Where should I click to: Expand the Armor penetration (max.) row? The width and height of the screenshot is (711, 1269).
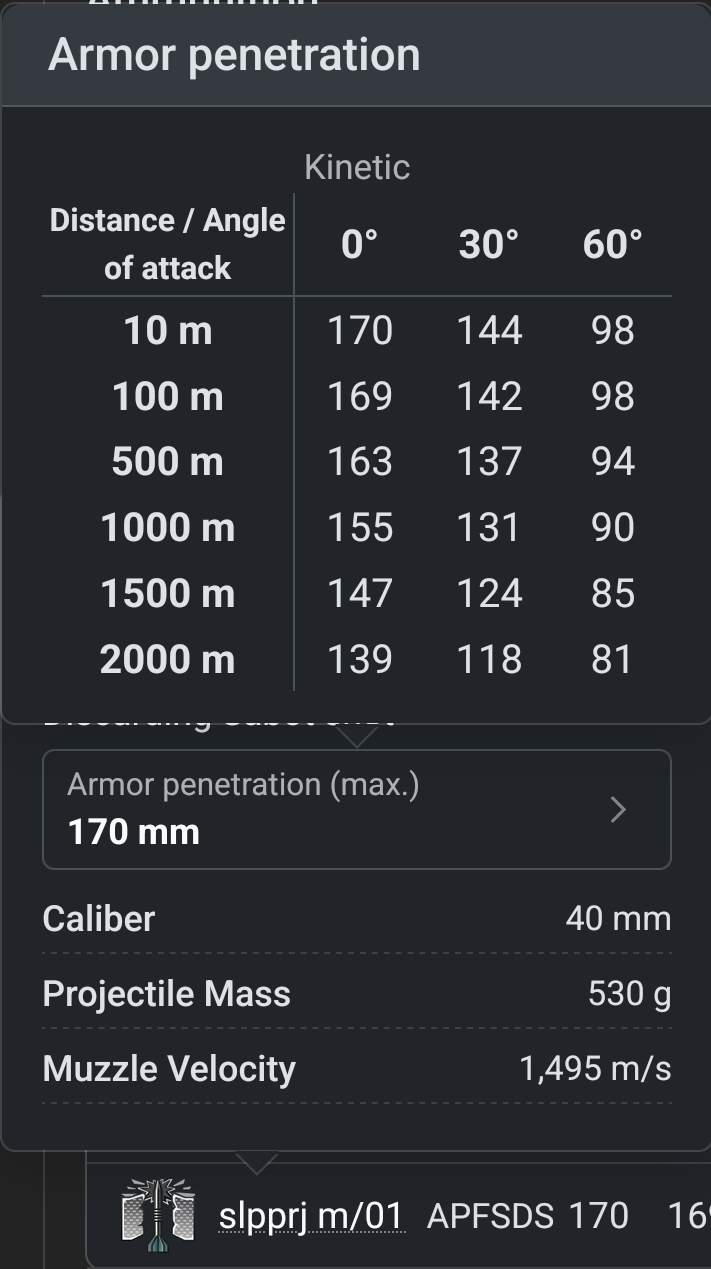356,809
